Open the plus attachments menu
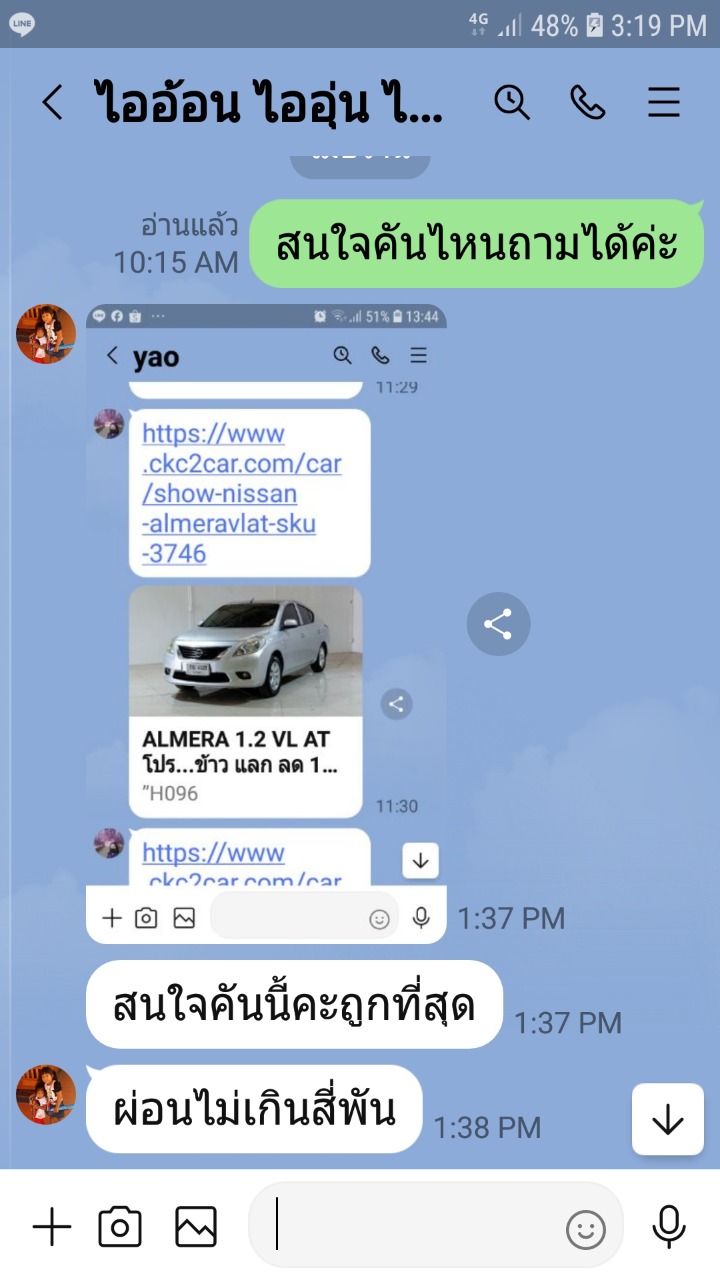Screen dimensions: 720x1280 pos(52,1227)
